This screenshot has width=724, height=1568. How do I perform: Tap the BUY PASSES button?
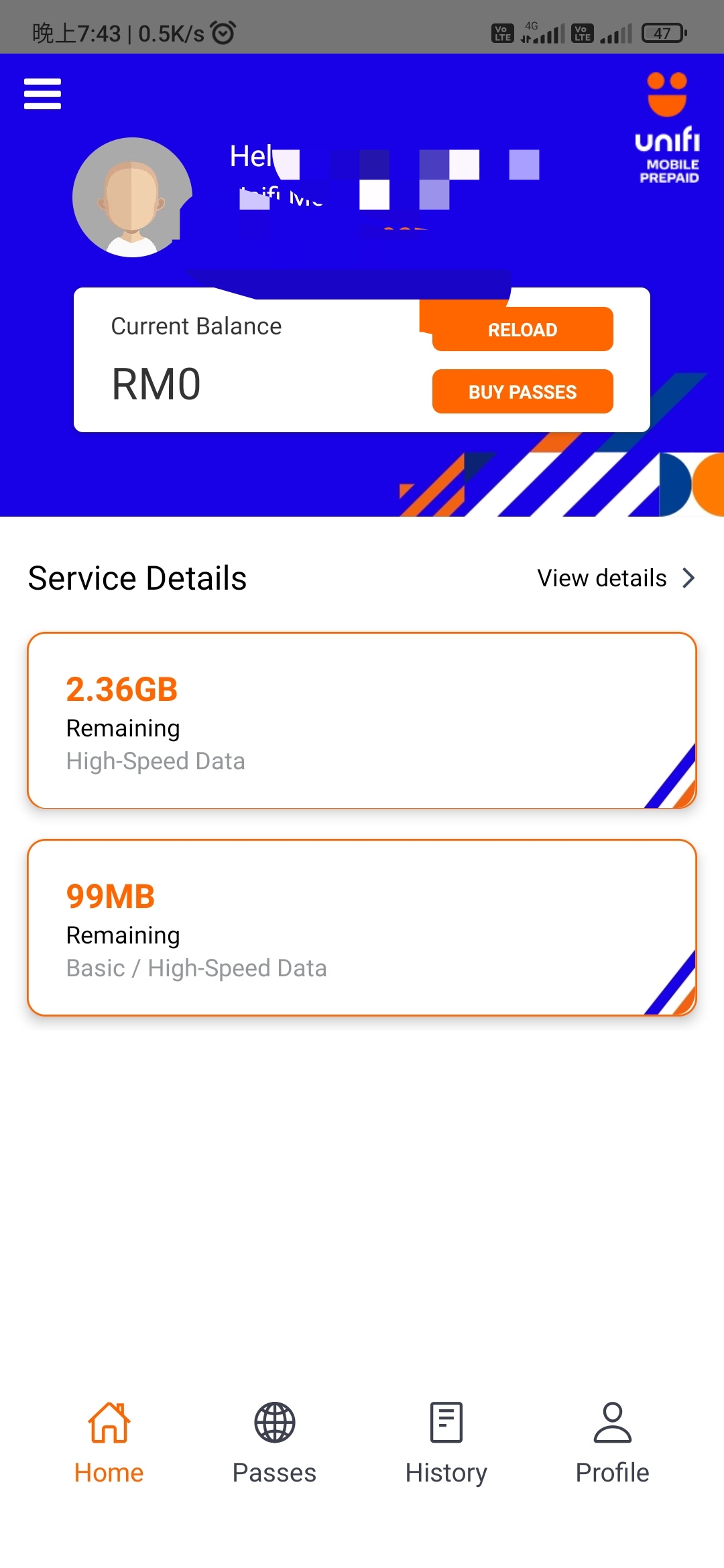(x=522, y=391)
